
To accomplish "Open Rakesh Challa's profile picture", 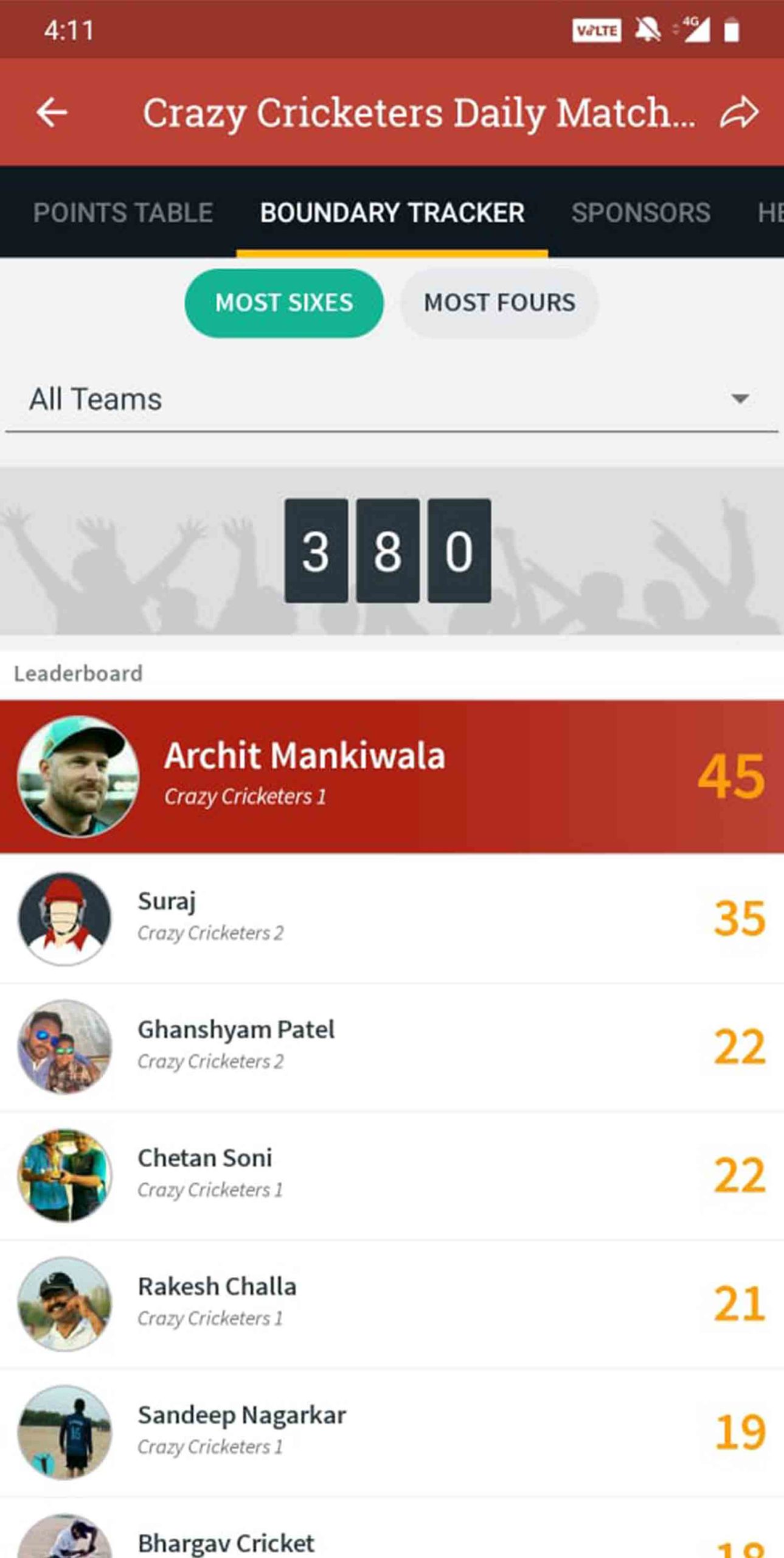I will pyautogui.click(x=65, y=1304).
